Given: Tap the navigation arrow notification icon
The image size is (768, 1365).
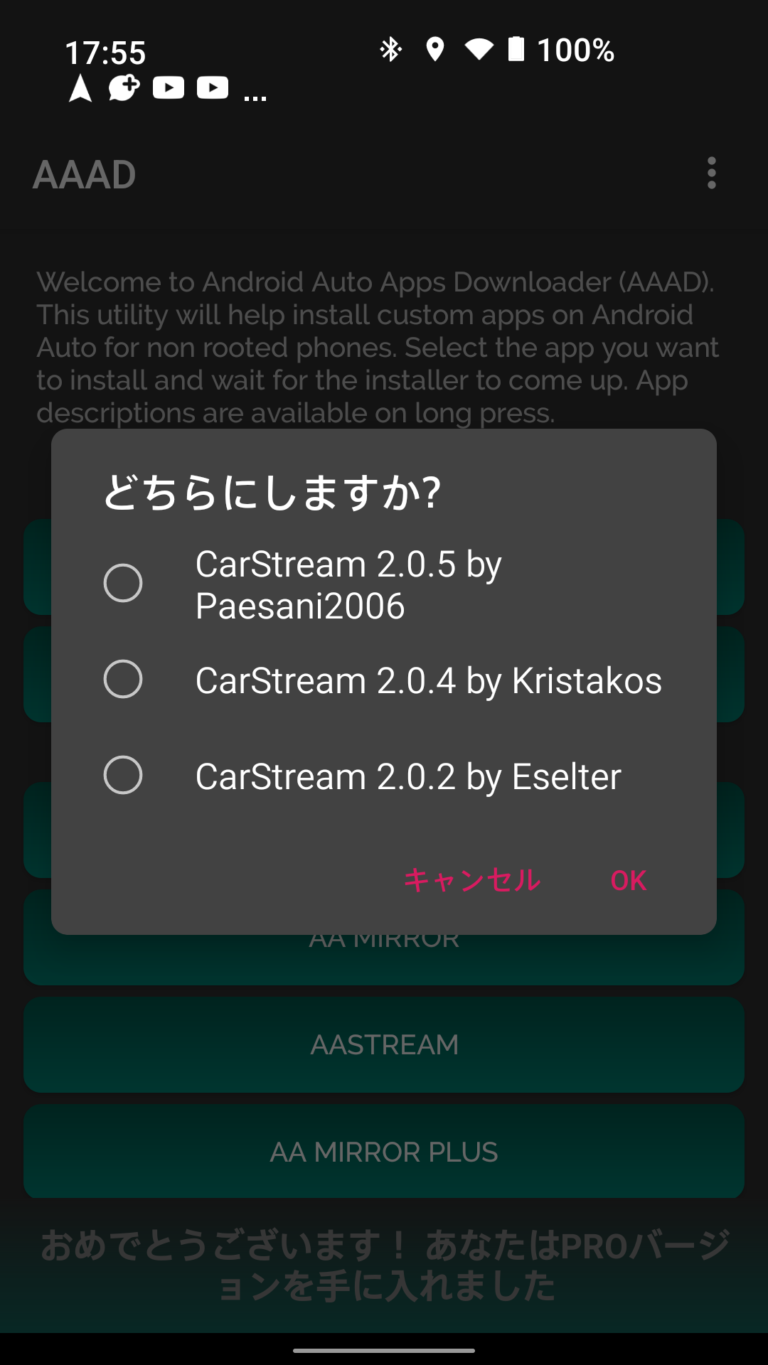Looking at the screenshot, I should [x=80, y=88].
